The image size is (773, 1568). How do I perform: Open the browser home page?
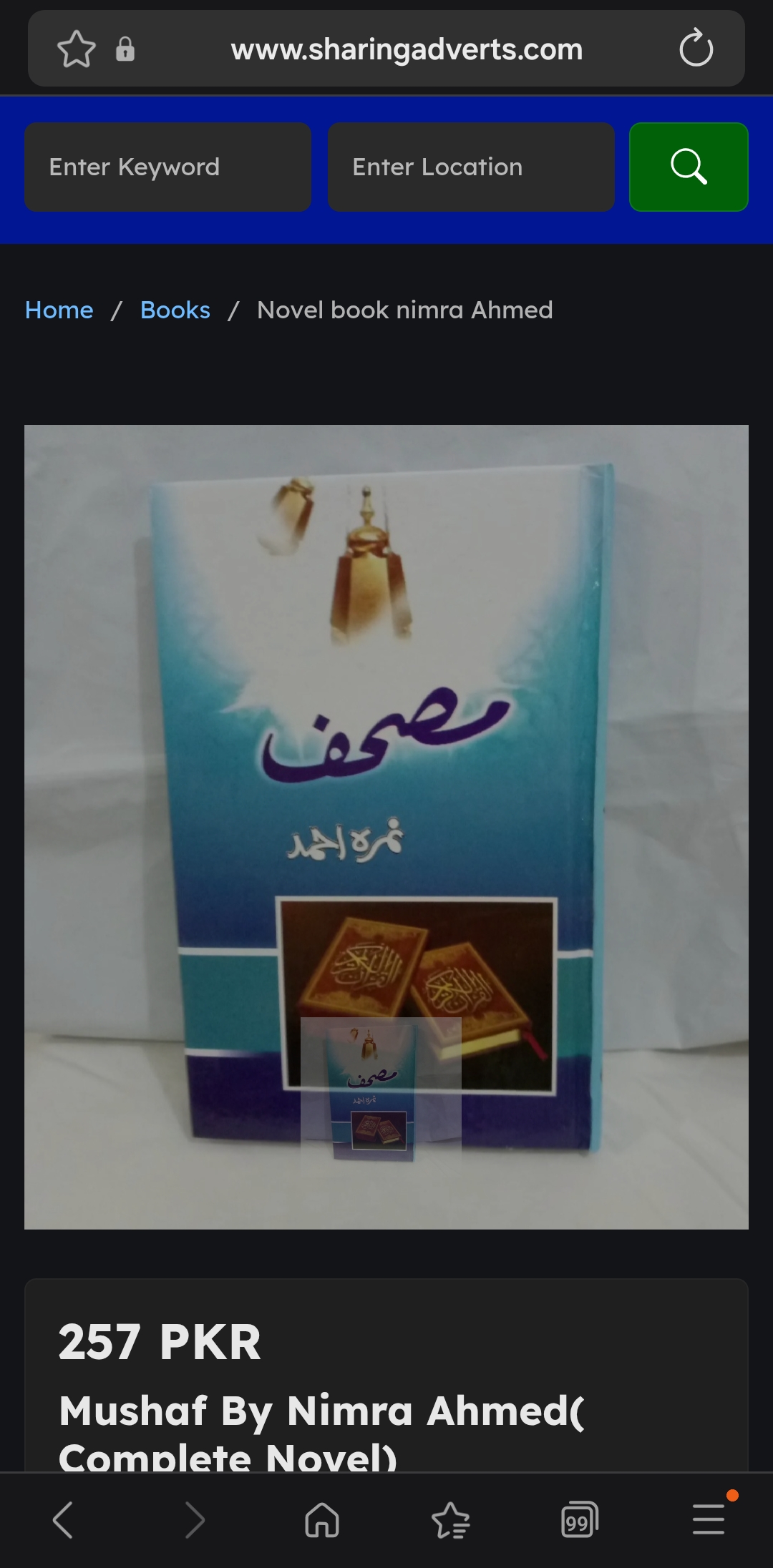[x=322, y=1520]
